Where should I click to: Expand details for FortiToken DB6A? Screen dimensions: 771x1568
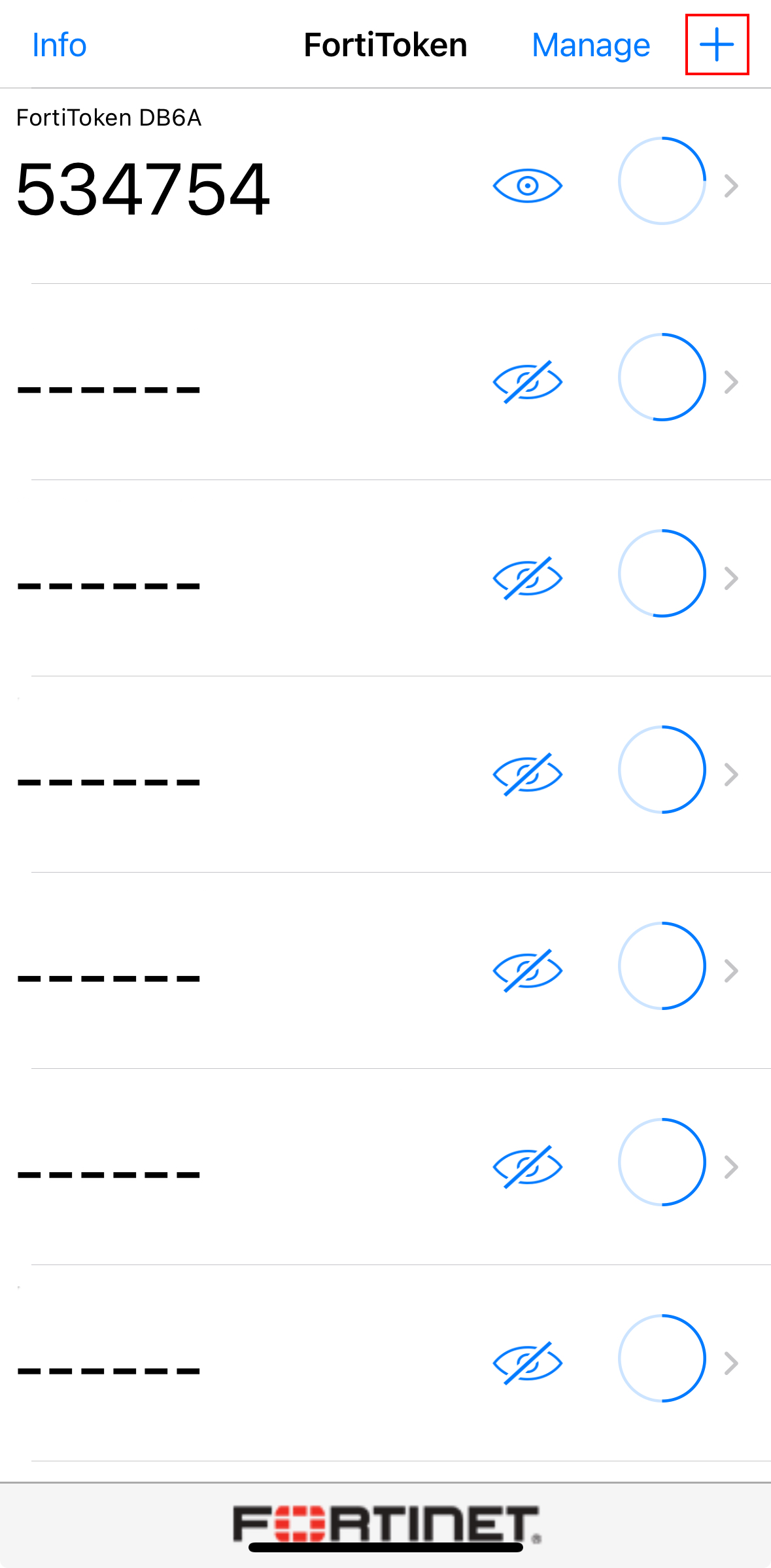pyautogui.click(x=730, y=186)
